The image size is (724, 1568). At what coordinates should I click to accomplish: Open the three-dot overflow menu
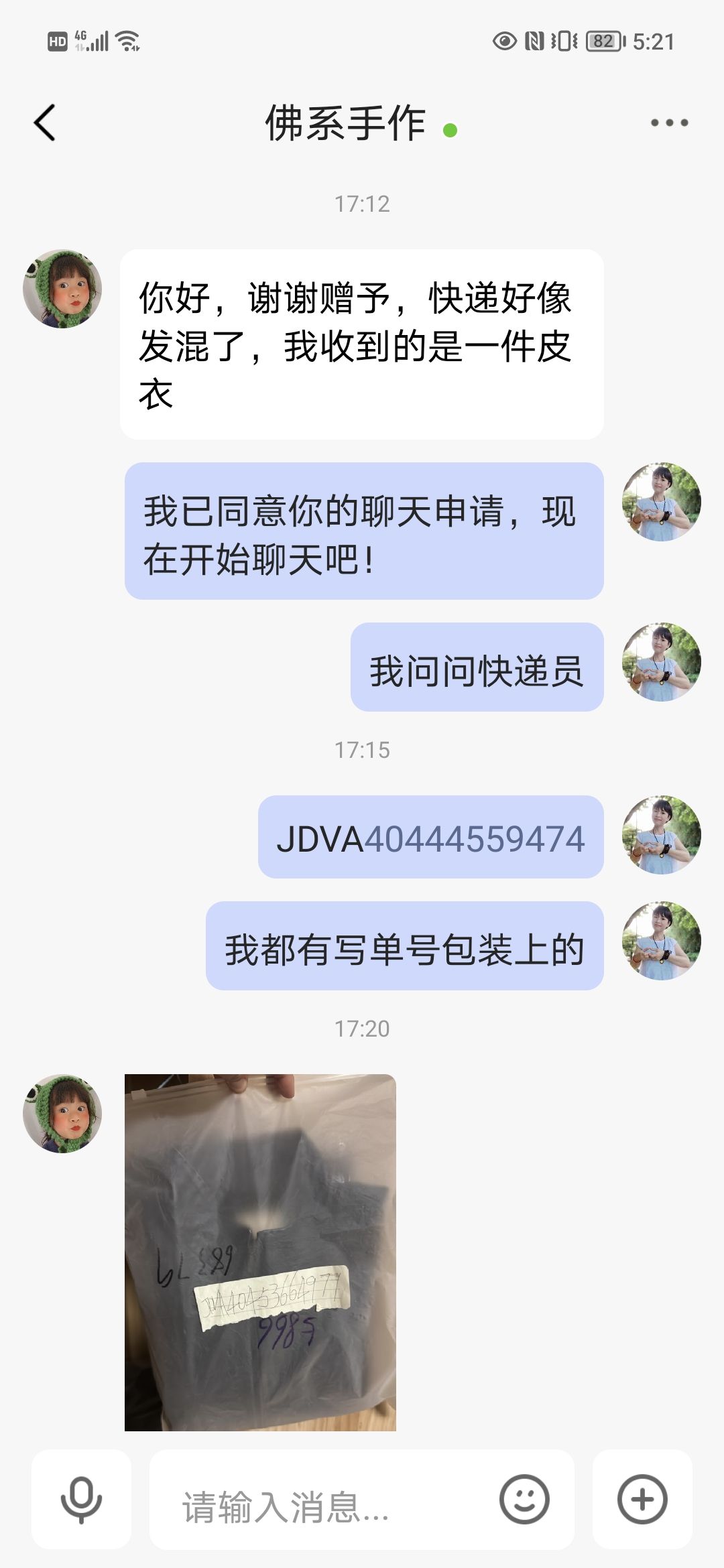[x=669, y=123]
